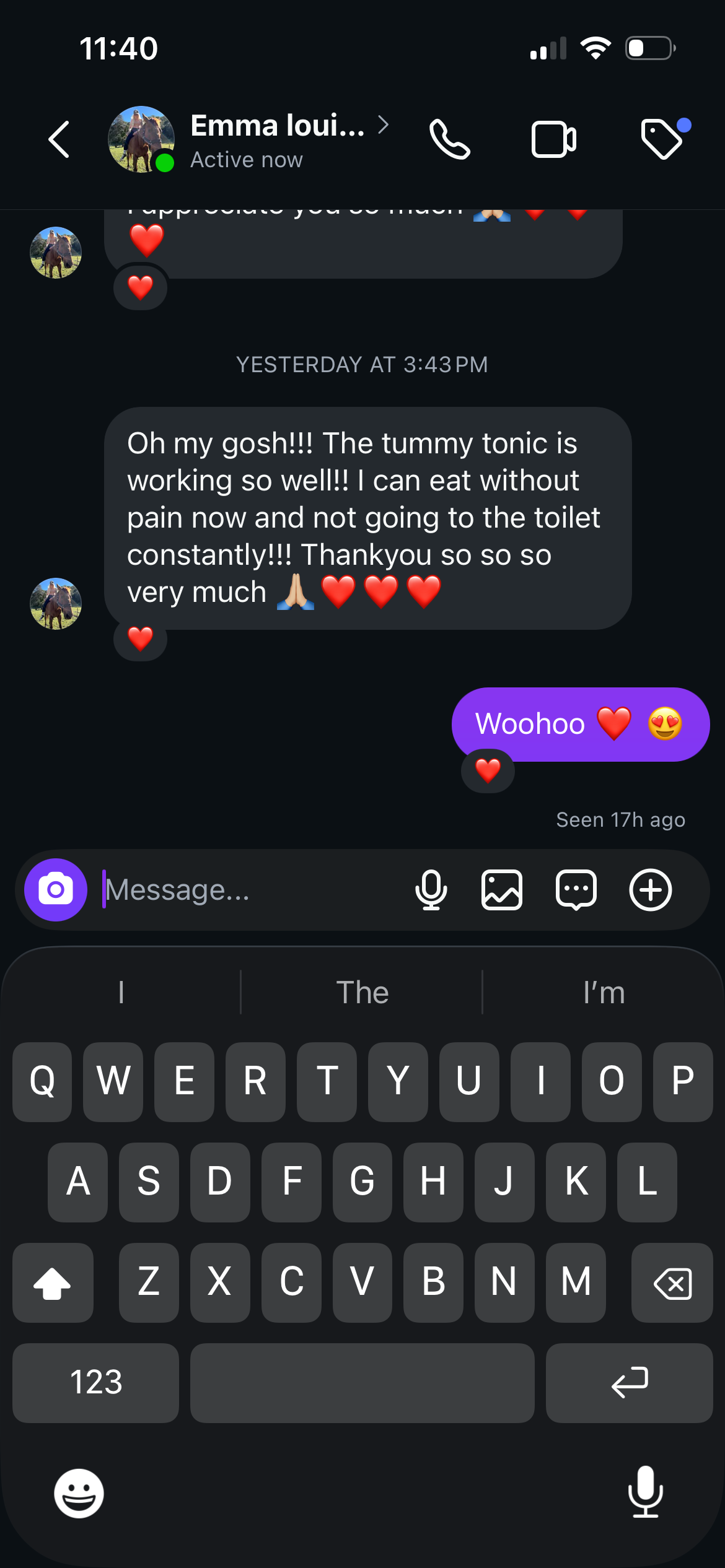Open the label tag icon
The height and width of the screenshot is (1568, 725).
[x=662, y=139]
